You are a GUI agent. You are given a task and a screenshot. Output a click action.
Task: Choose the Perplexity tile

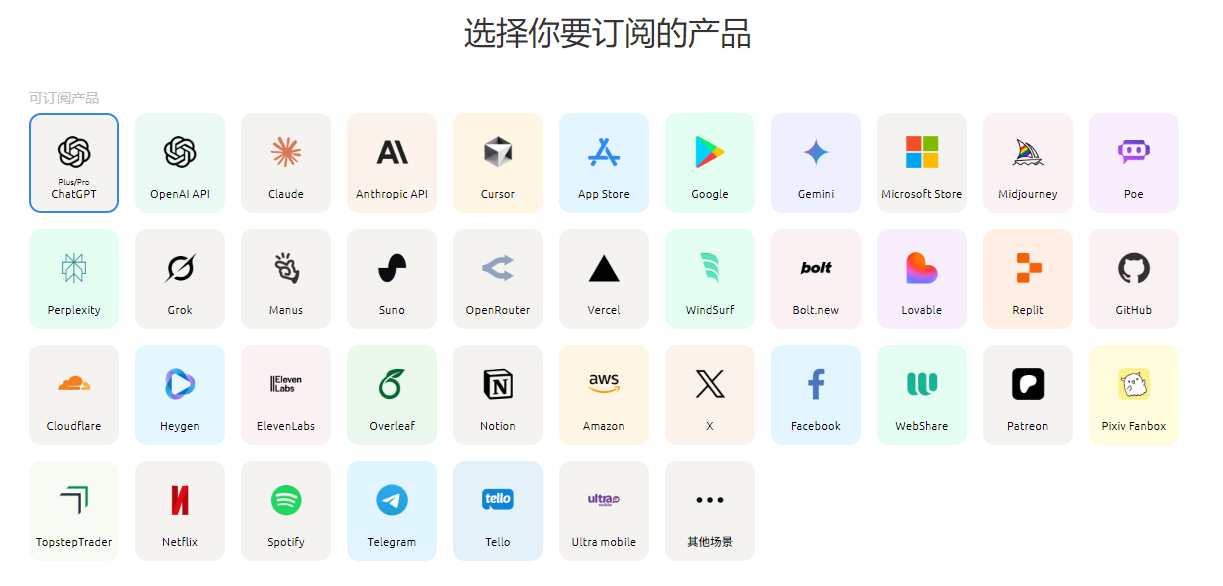[x=74, y=279]
